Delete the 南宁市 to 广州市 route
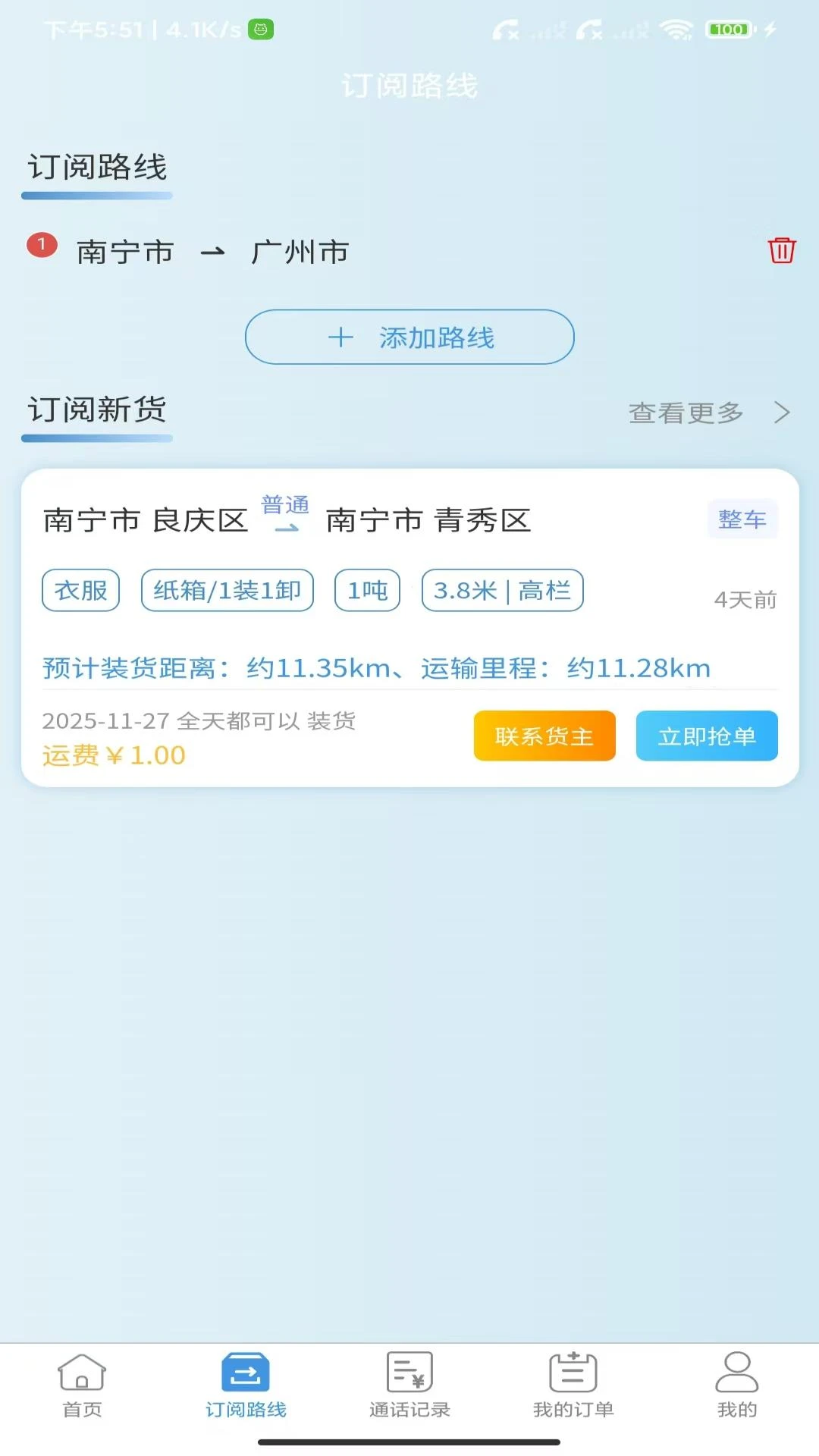The image size is (819, 1456). click(783, 250)
